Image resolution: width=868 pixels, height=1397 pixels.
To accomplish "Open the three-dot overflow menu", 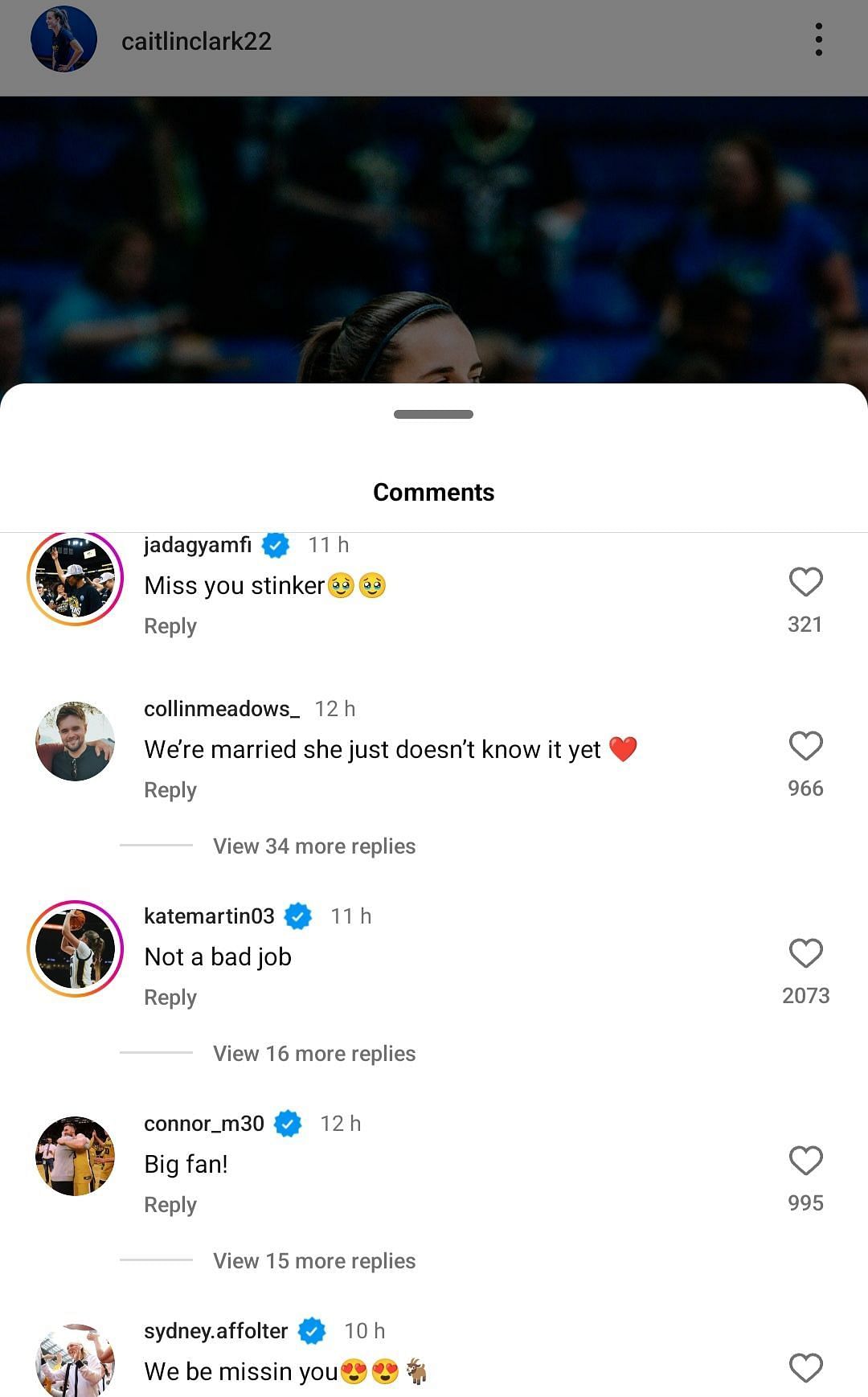I will pyautogui.click(x=818, y=39).
